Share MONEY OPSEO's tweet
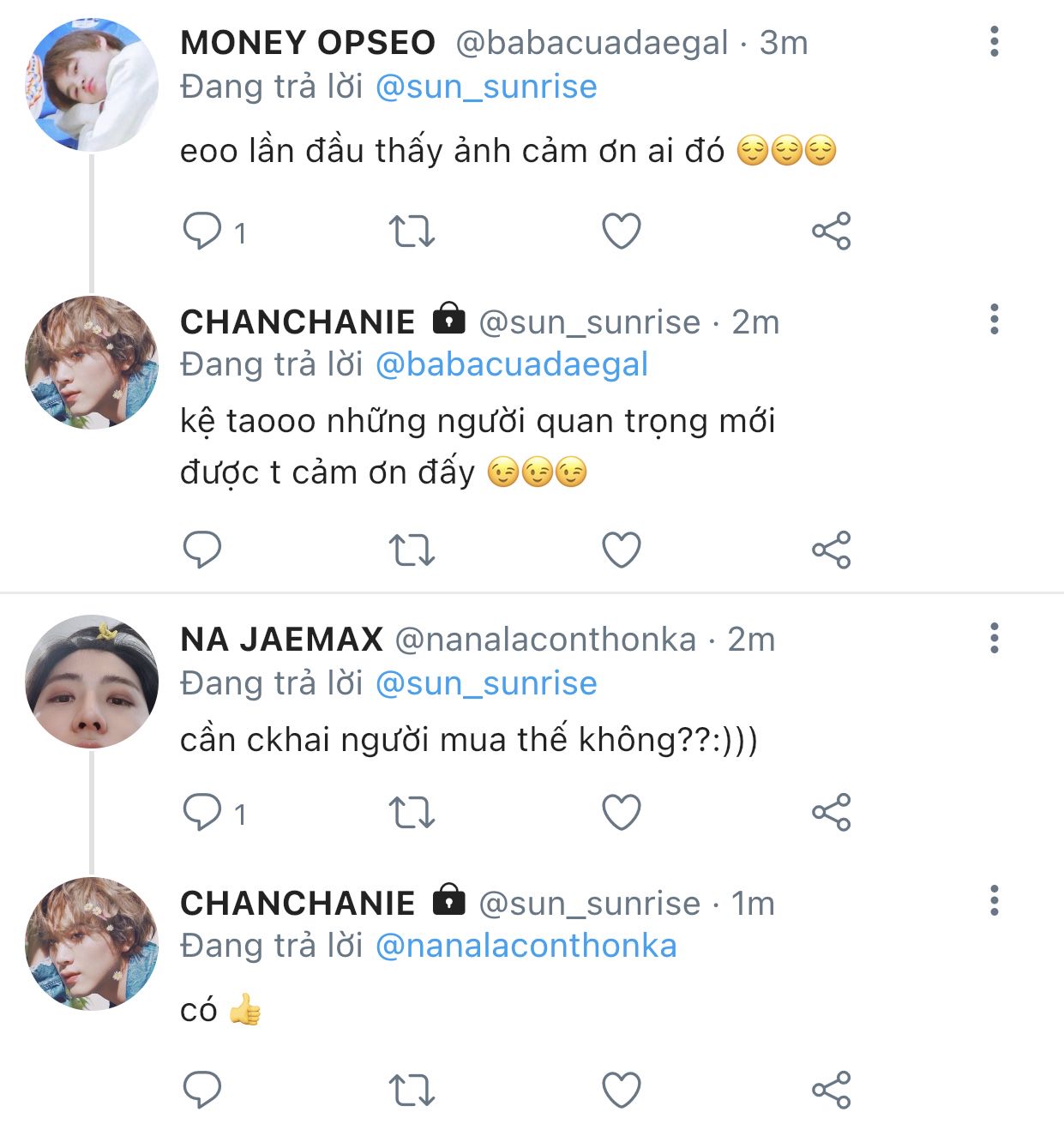 point(831,231)
